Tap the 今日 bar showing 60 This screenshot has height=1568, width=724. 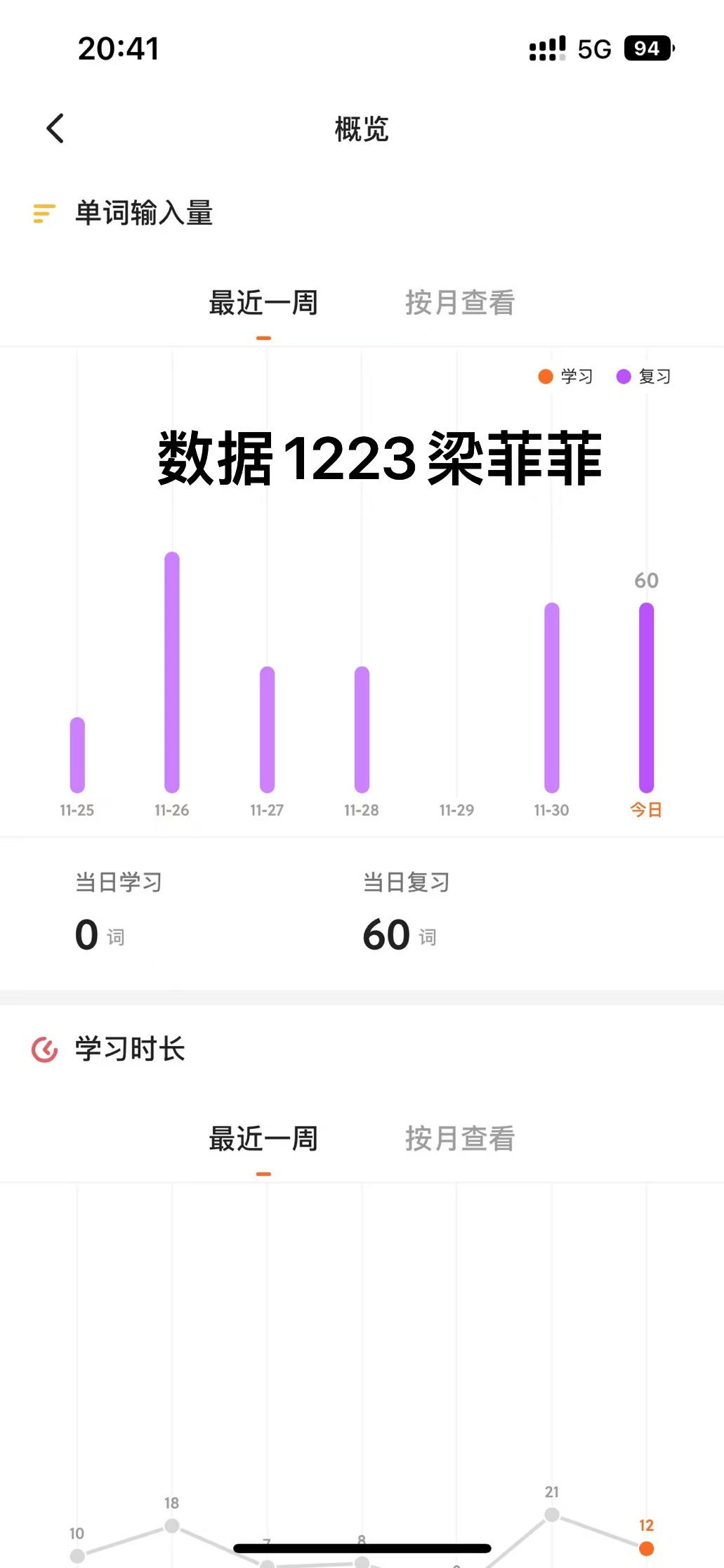pos(646,698)
